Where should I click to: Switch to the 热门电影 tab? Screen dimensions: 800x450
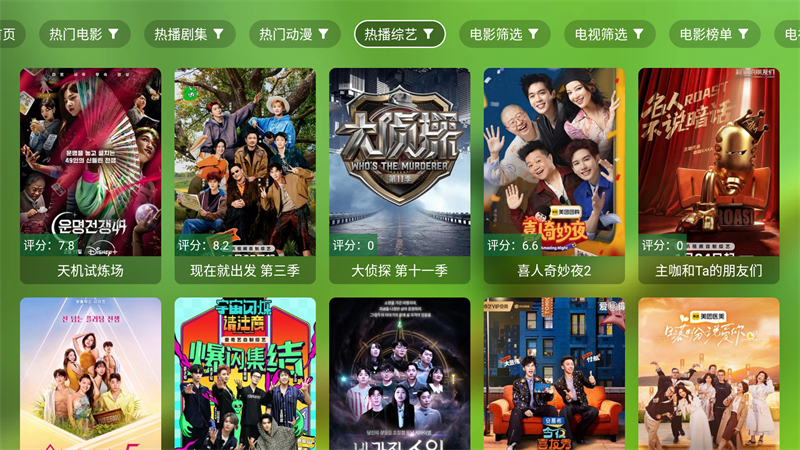tap(85, 34)
